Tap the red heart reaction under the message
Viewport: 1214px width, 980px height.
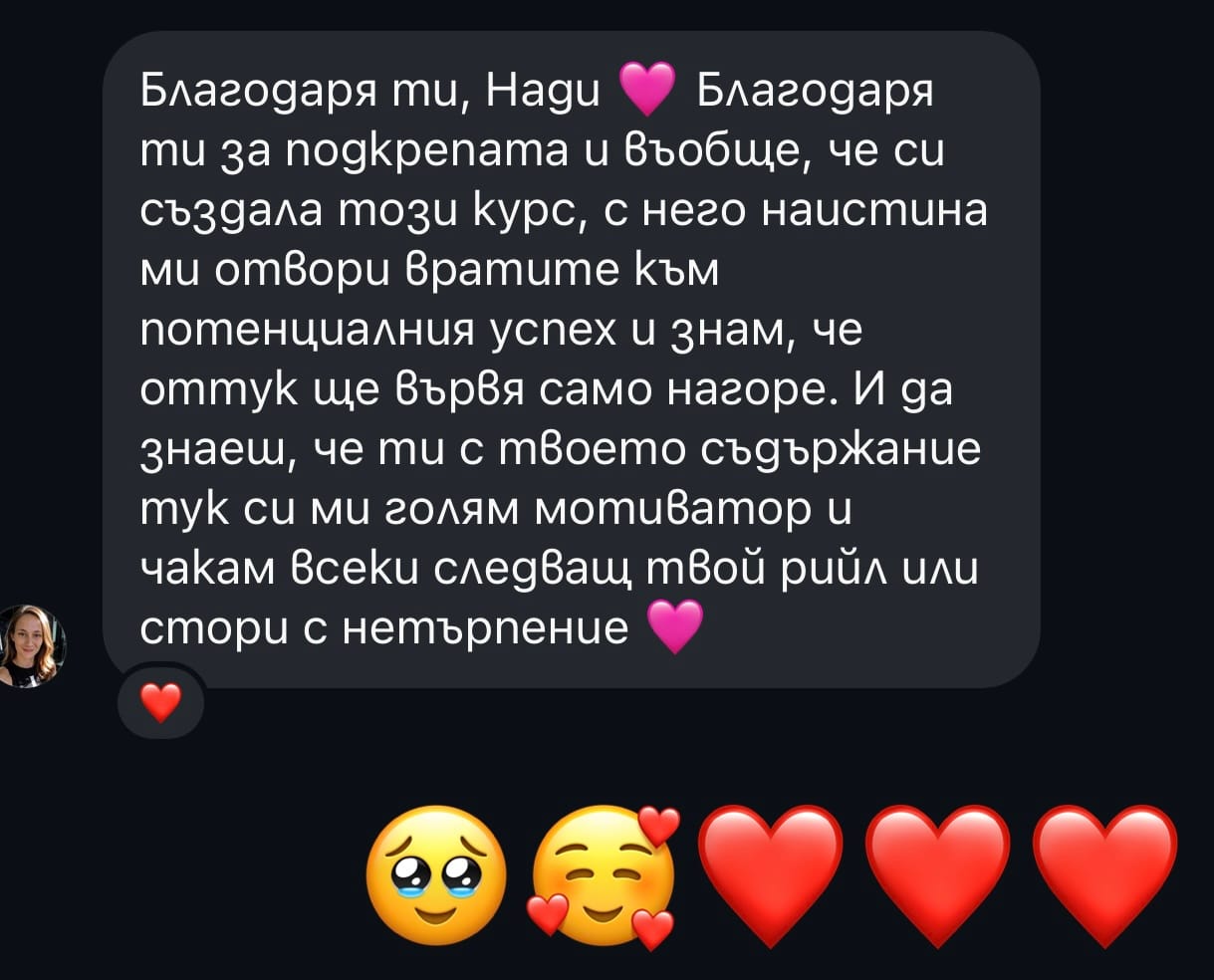(159, 704)
